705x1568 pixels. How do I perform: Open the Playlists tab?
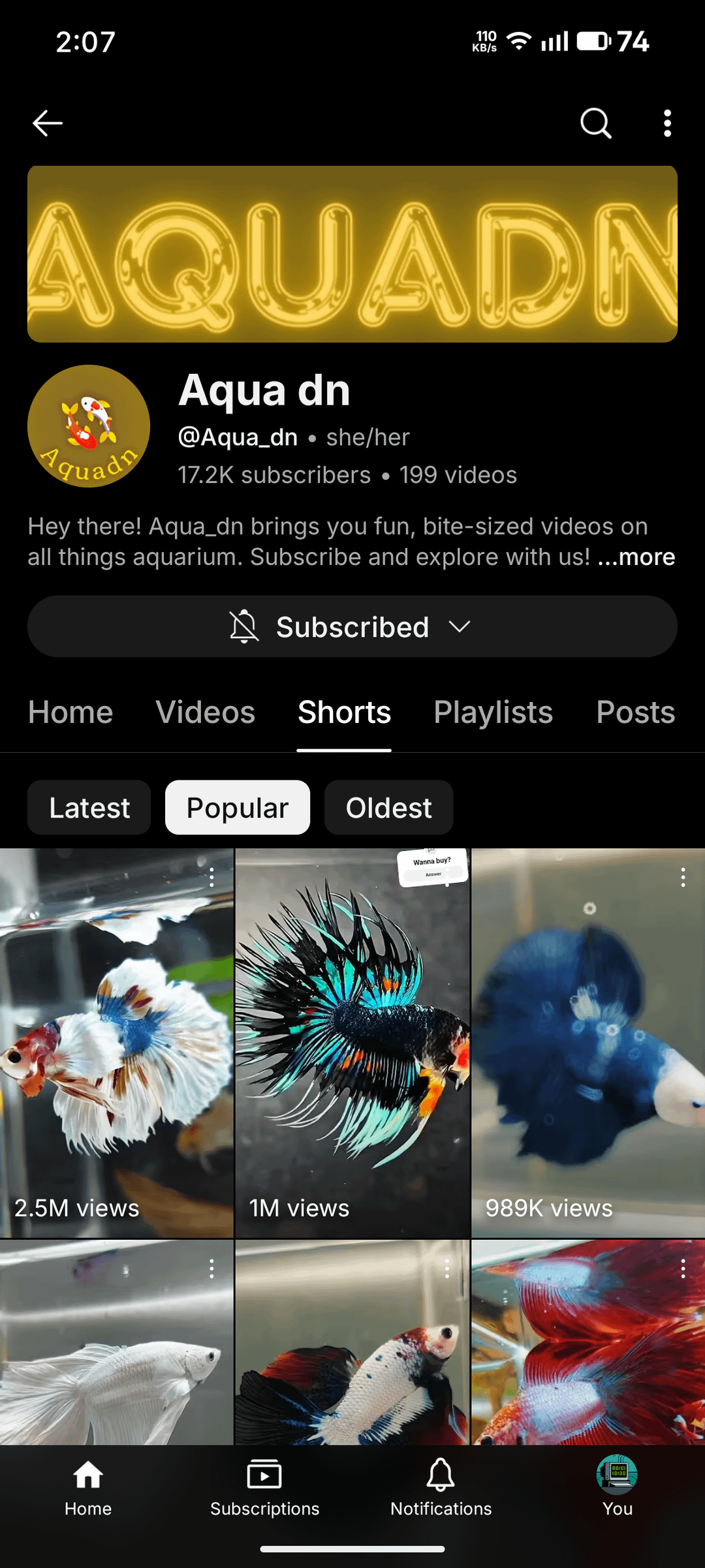coord(493,712)
